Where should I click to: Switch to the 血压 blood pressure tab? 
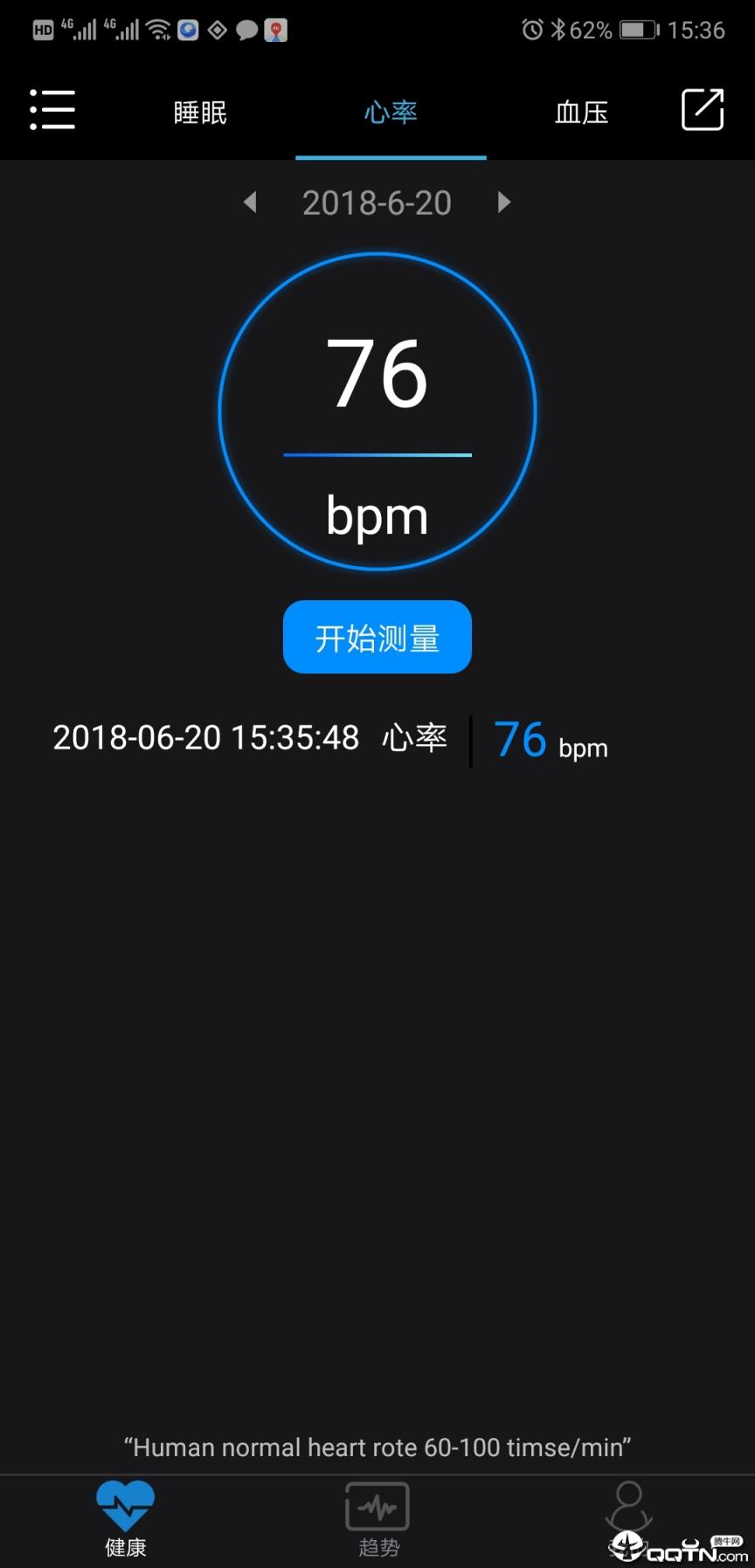[581, 112]
